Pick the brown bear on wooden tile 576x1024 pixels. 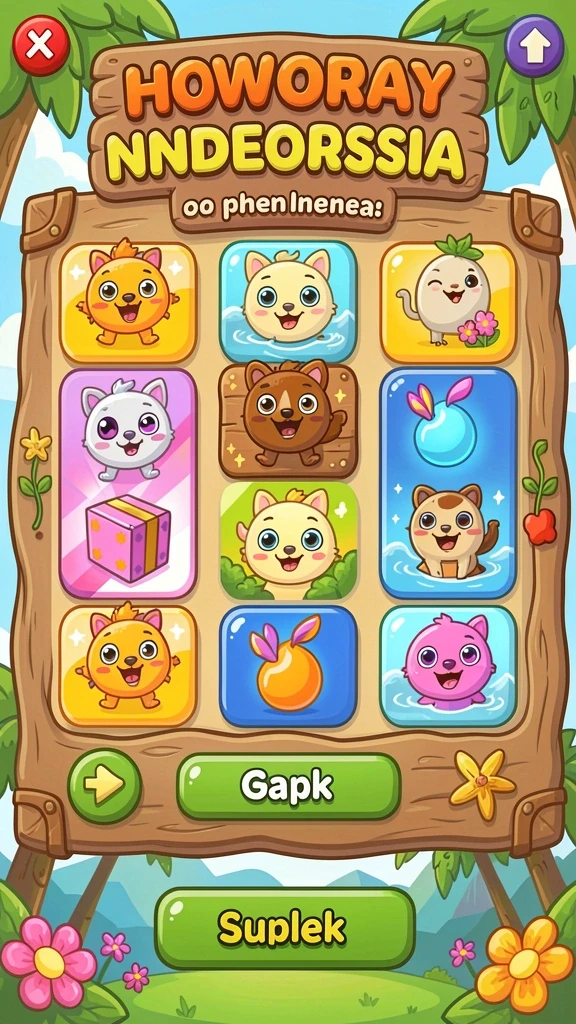pyautogui.click(x=288, y=420)
